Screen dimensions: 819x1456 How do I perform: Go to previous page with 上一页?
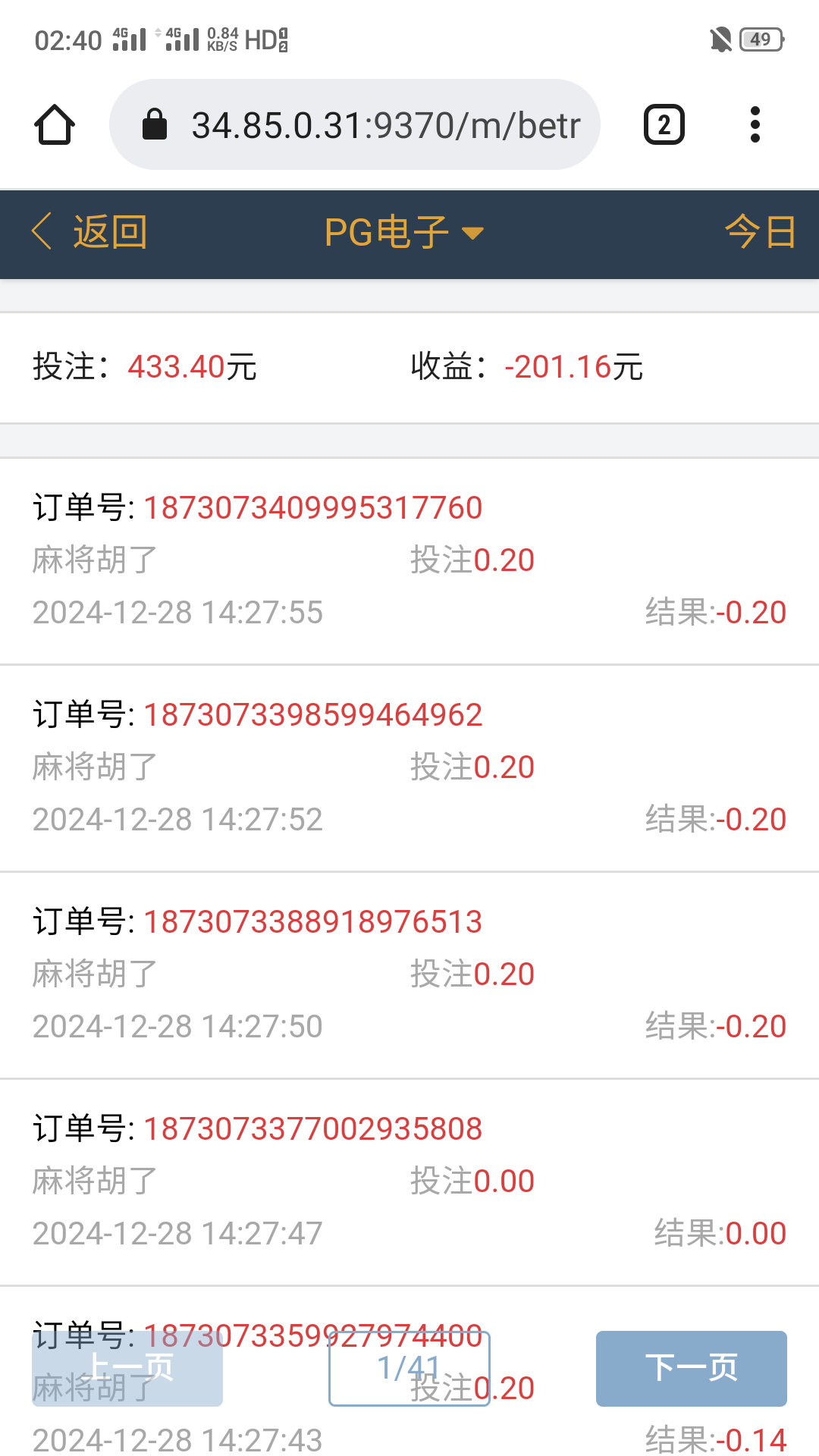[127, 1368]
